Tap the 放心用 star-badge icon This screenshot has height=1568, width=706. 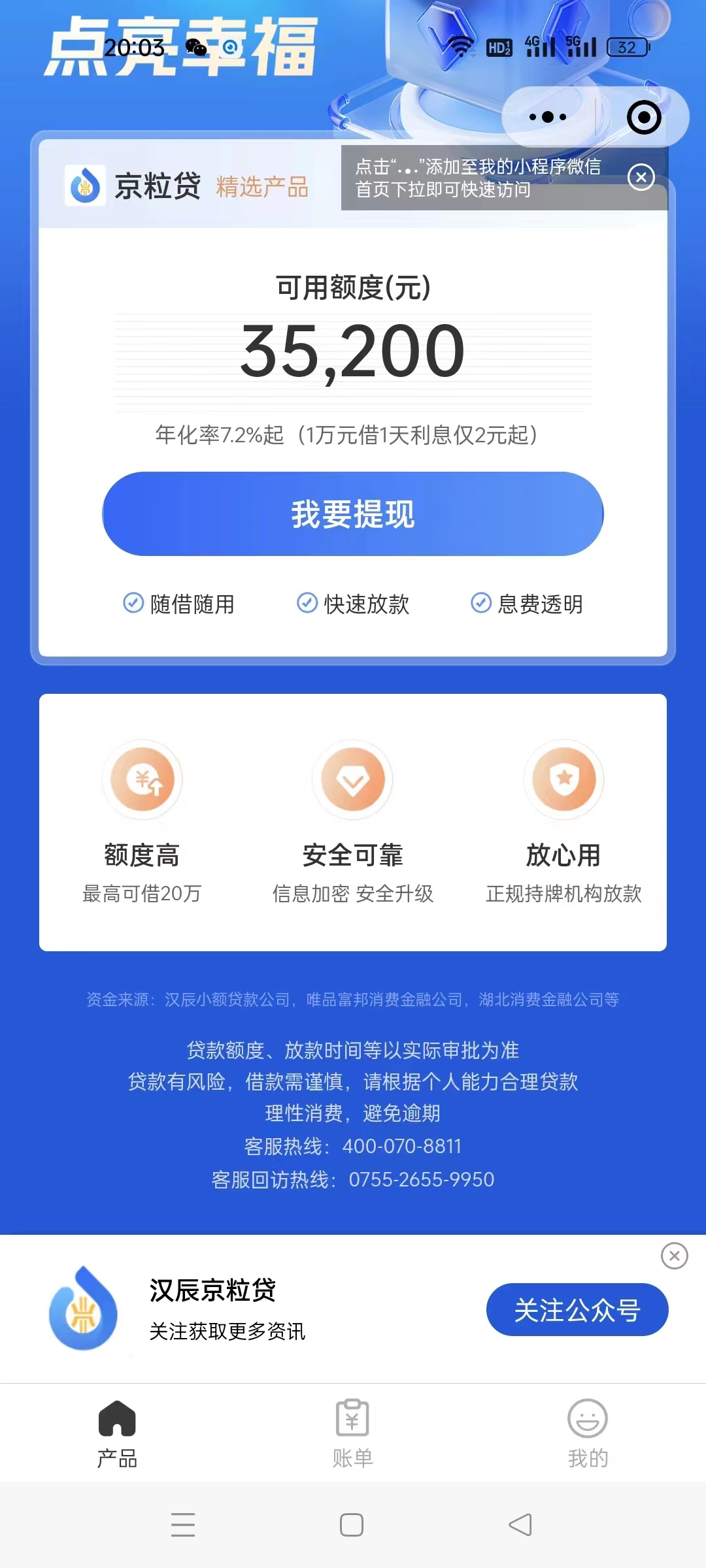pos(563,780)
